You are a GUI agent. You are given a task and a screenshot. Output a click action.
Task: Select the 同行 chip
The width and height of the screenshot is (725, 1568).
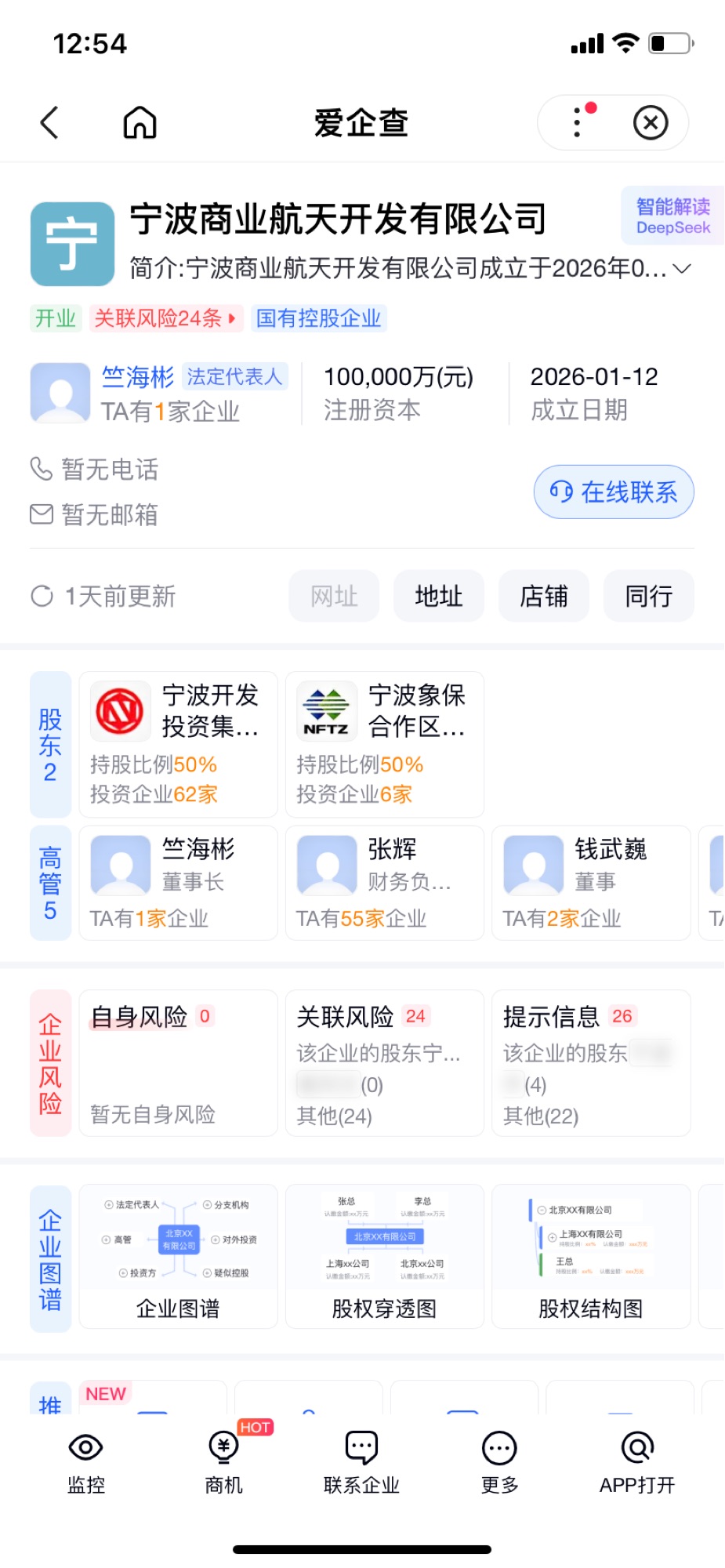(x=648, y=597)
